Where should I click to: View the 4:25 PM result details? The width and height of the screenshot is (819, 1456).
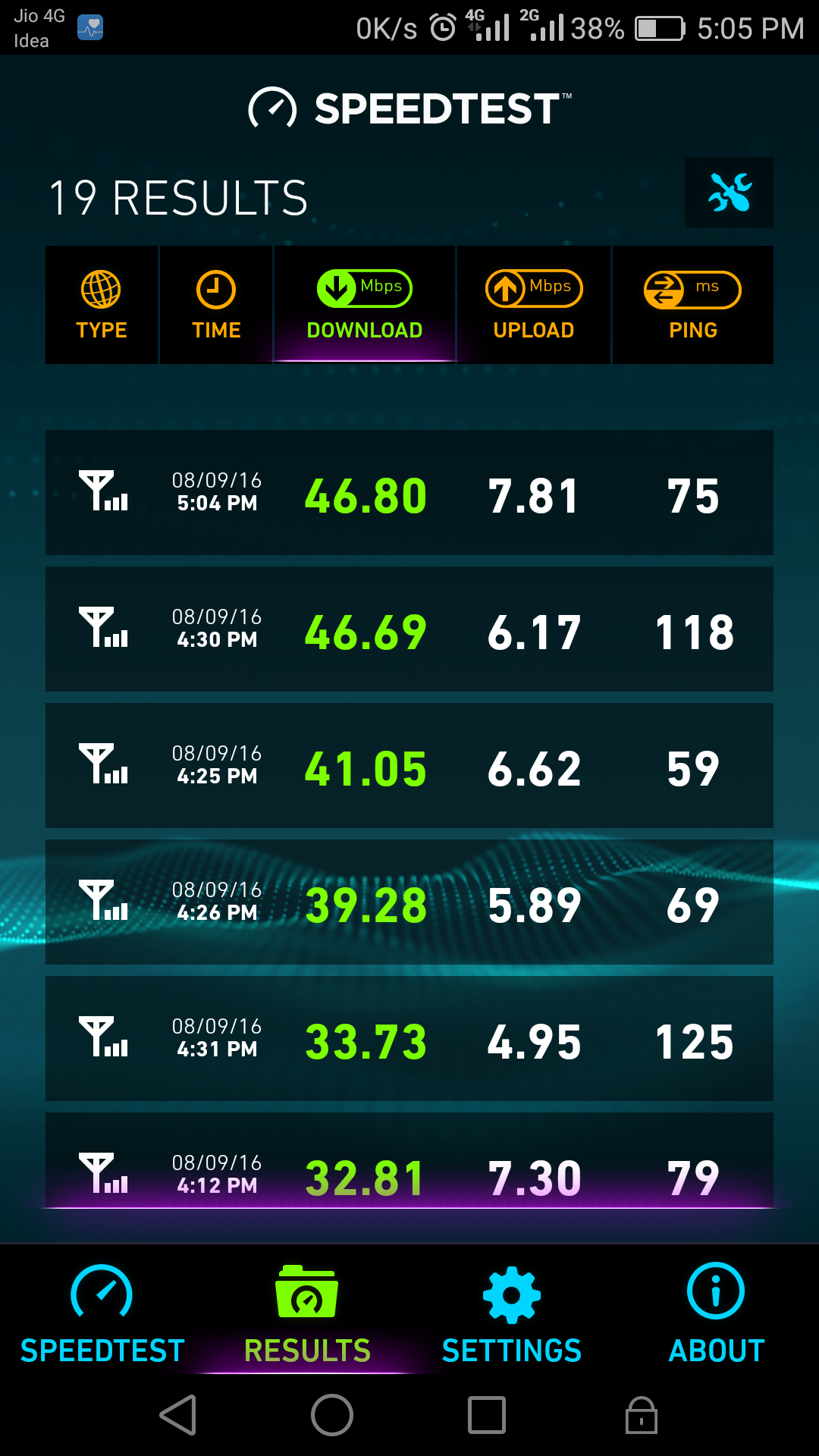[x=409, y=766]
